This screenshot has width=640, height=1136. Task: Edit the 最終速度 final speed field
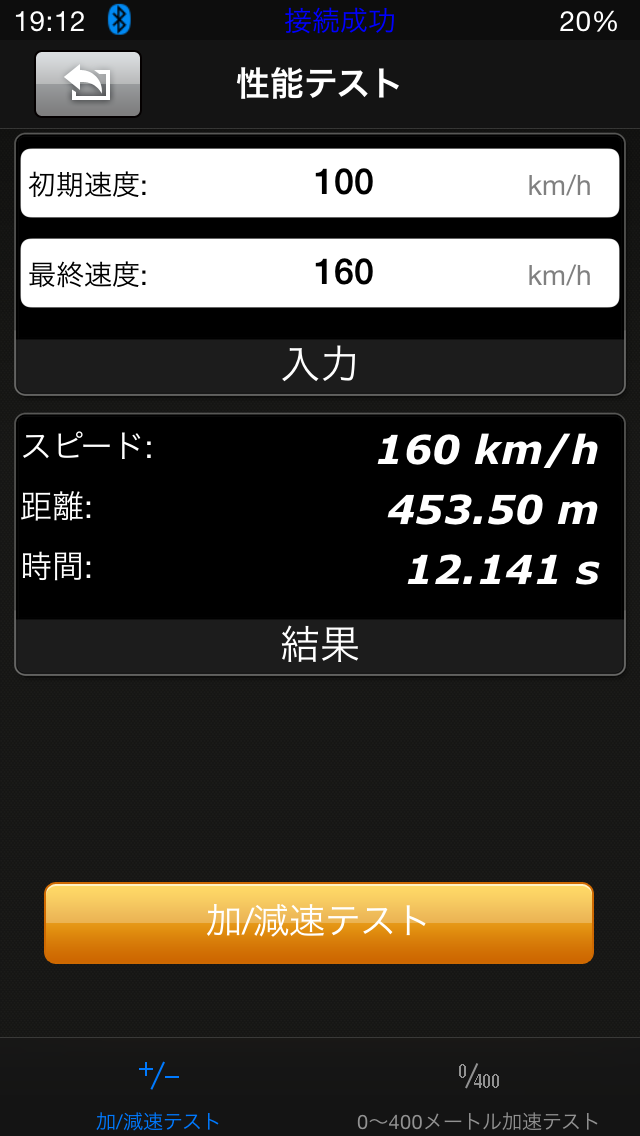tap(343, 273)
